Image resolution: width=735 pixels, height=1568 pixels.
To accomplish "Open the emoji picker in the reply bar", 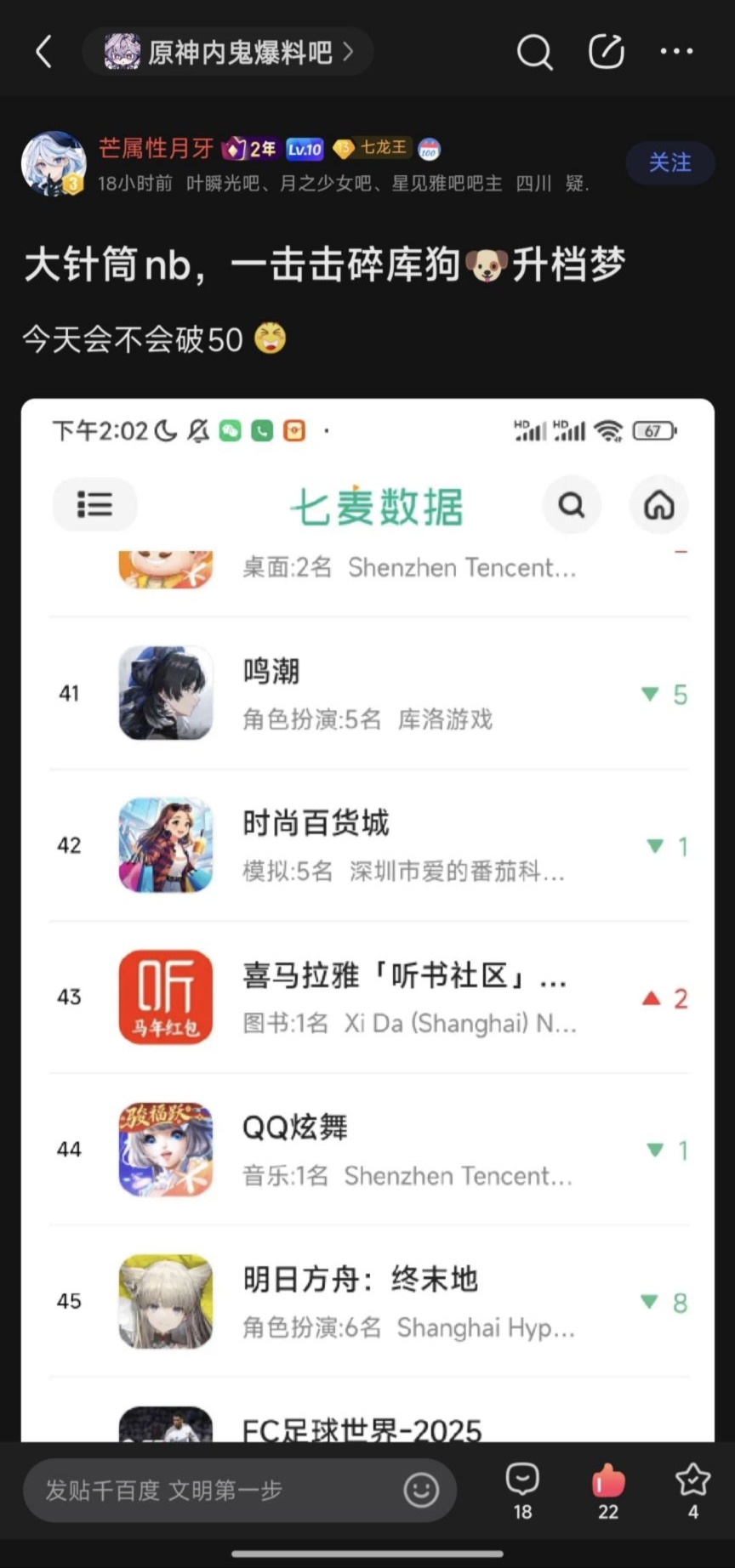I will click(420, 1490).
